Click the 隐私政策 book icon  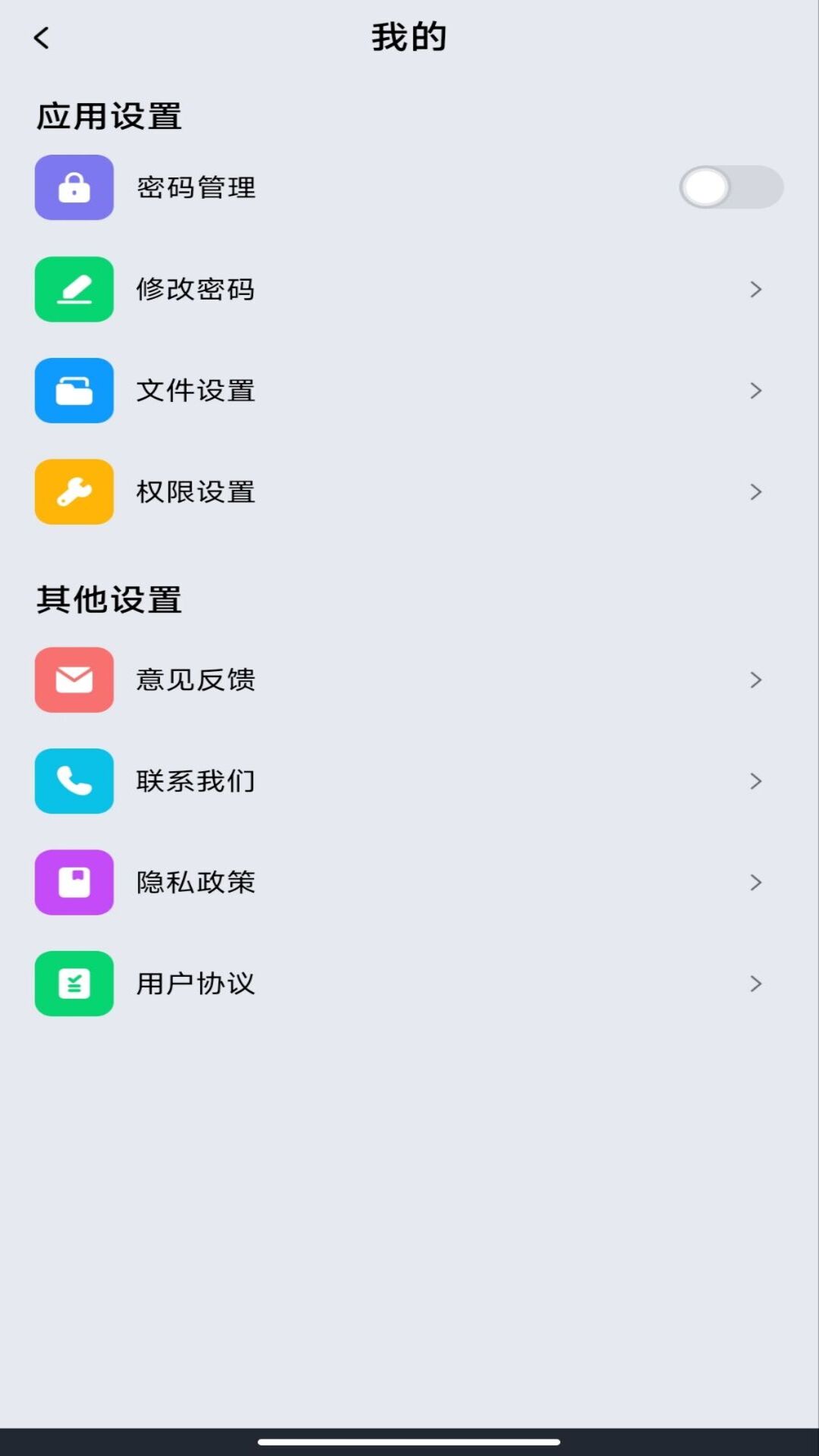point(74,882)
